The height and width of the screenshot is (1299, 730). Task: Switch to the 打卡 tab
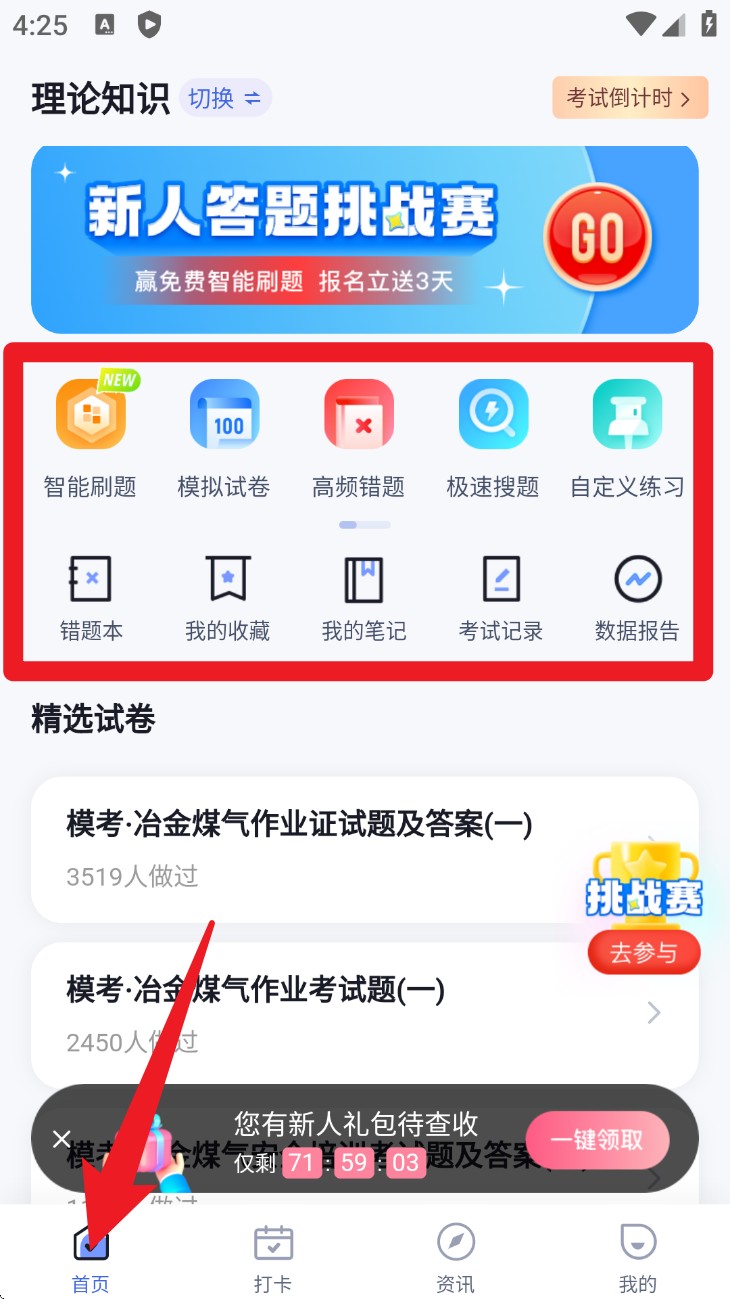pos(273,1260)
